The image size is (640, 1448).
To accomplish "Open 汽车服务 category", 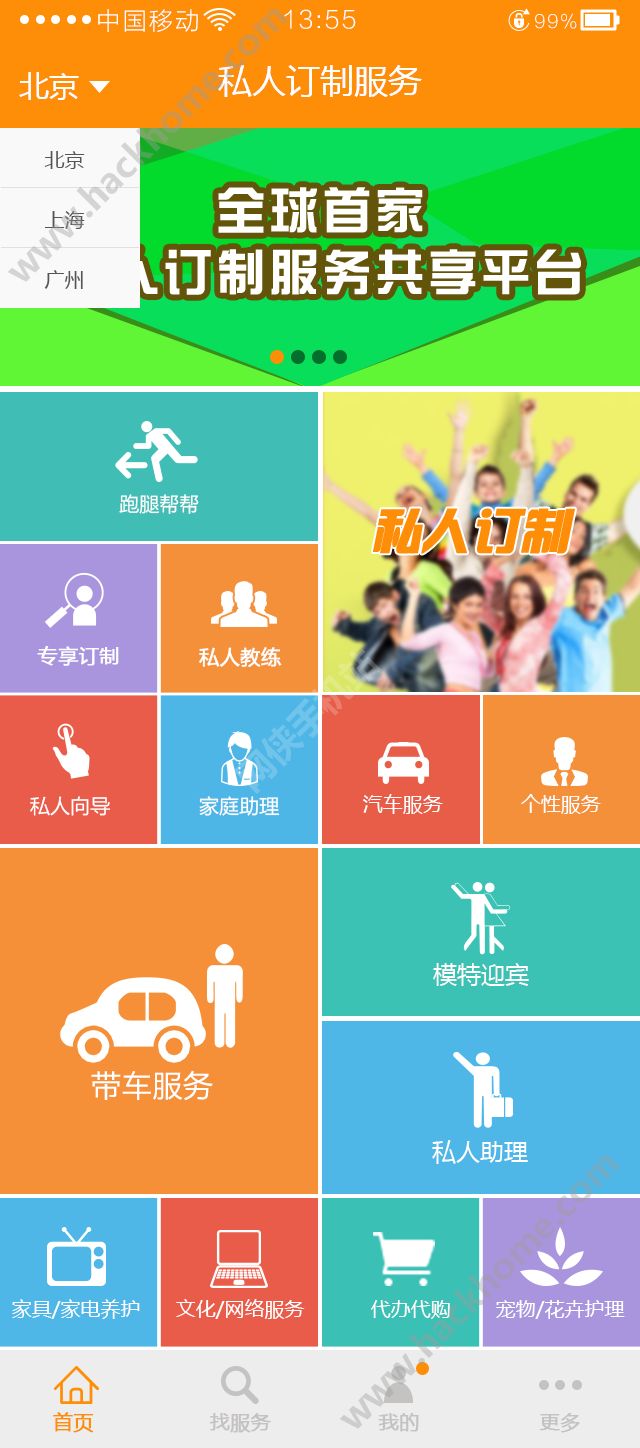I will (401, 770).
